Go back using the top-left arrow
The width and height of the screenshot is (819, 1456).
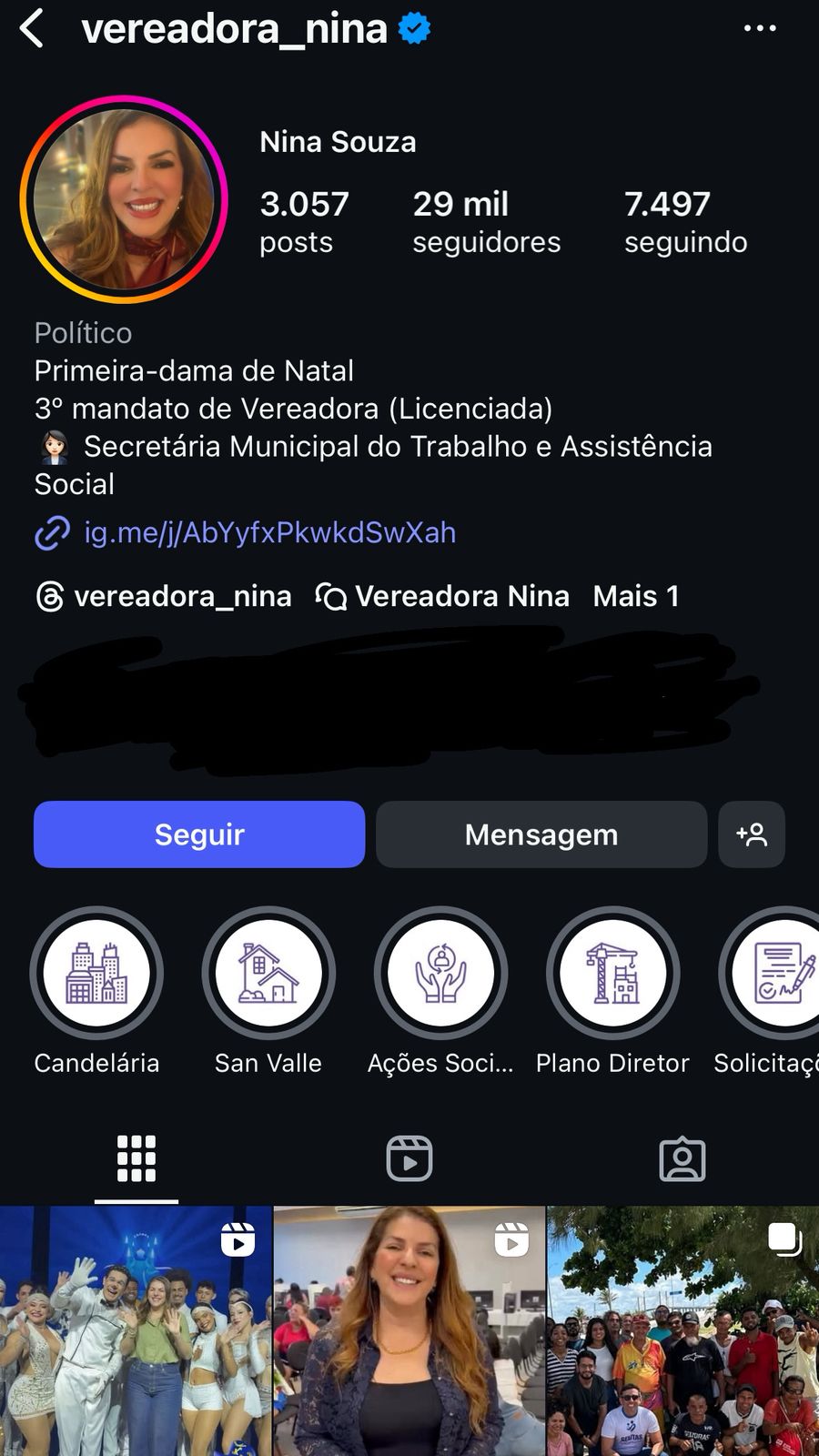(33, 28)
